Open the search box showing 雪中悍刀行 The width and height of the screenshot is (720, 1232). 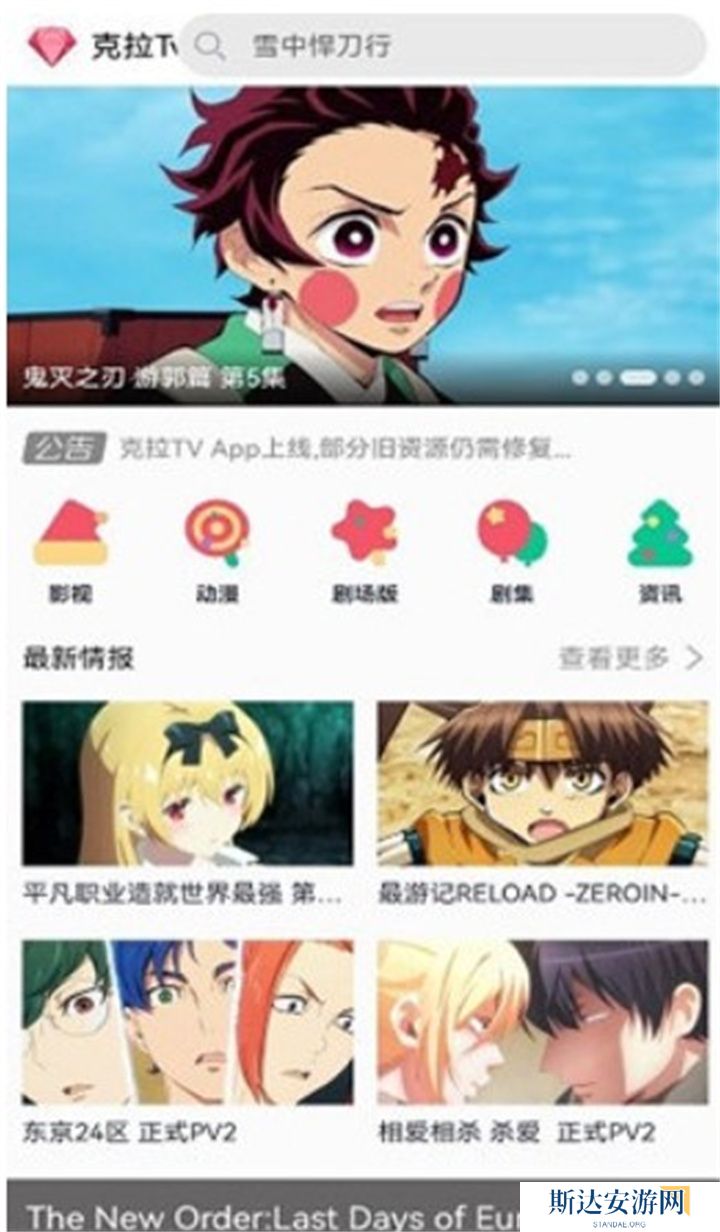[x=440, y=45]
